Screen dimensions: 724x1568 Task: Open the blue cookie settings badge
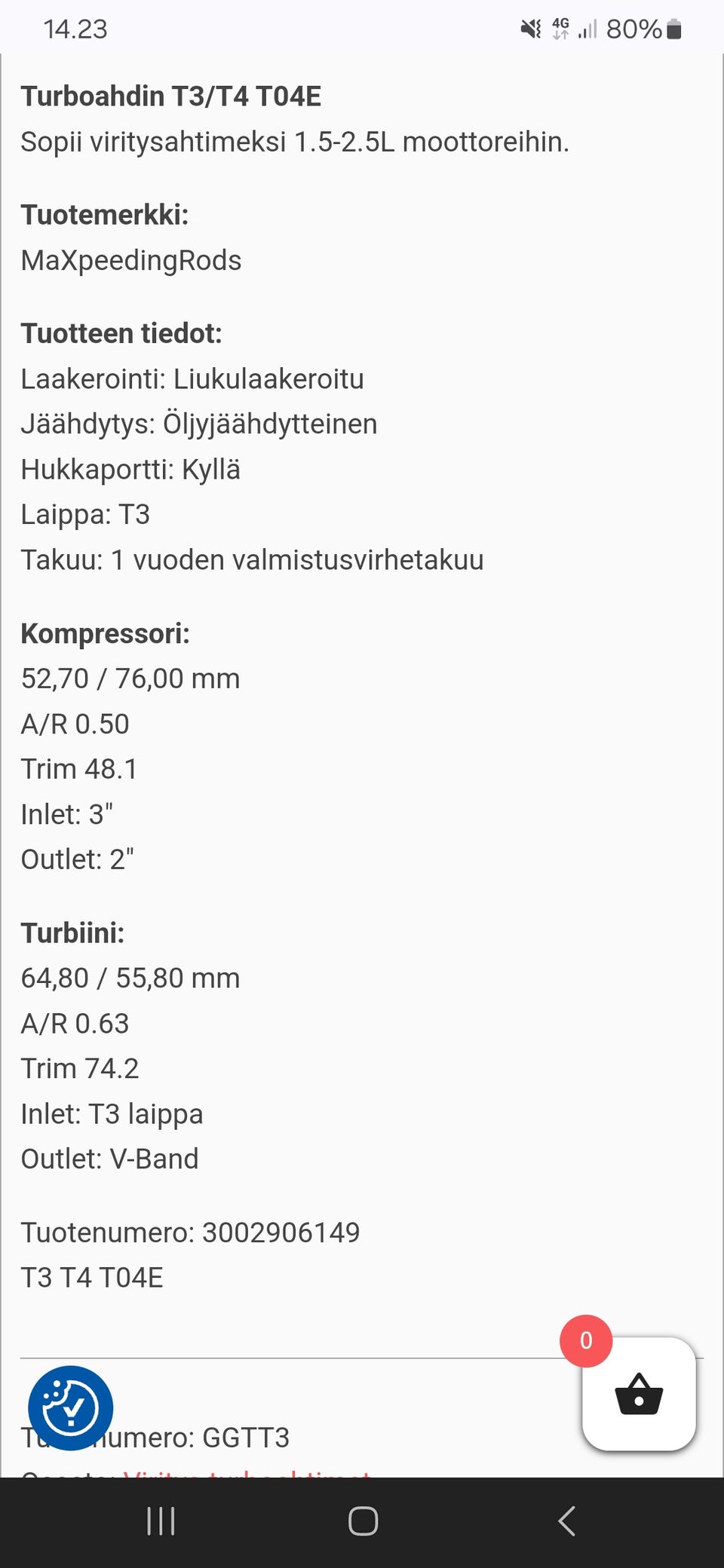coord(71,1408)
